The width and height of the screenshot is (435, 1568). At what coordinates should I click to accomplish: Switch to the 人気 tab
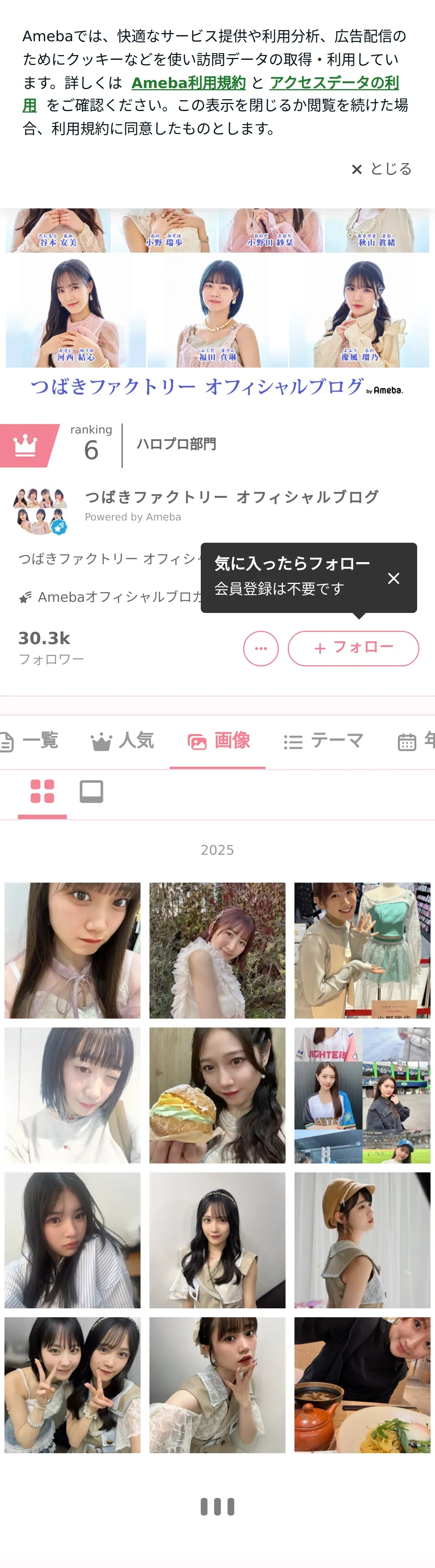tap(122, 741)
